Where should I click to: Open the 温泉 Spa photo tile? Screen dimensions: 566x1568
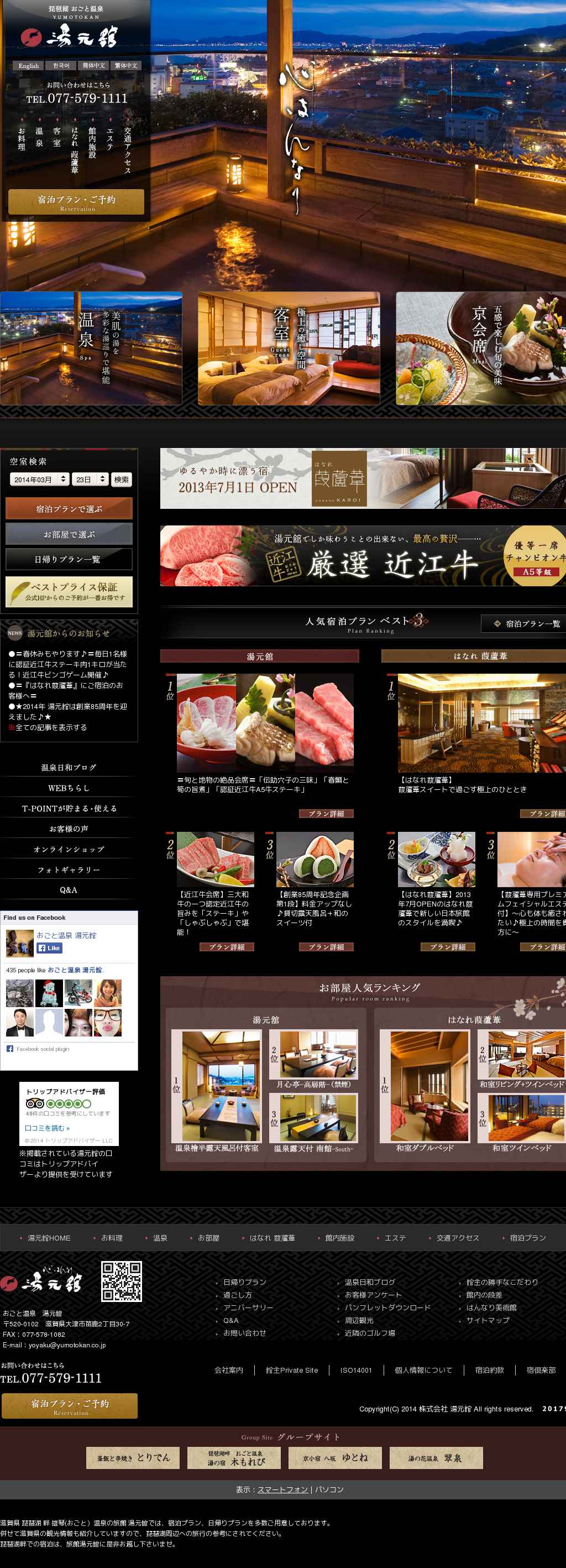91,348
